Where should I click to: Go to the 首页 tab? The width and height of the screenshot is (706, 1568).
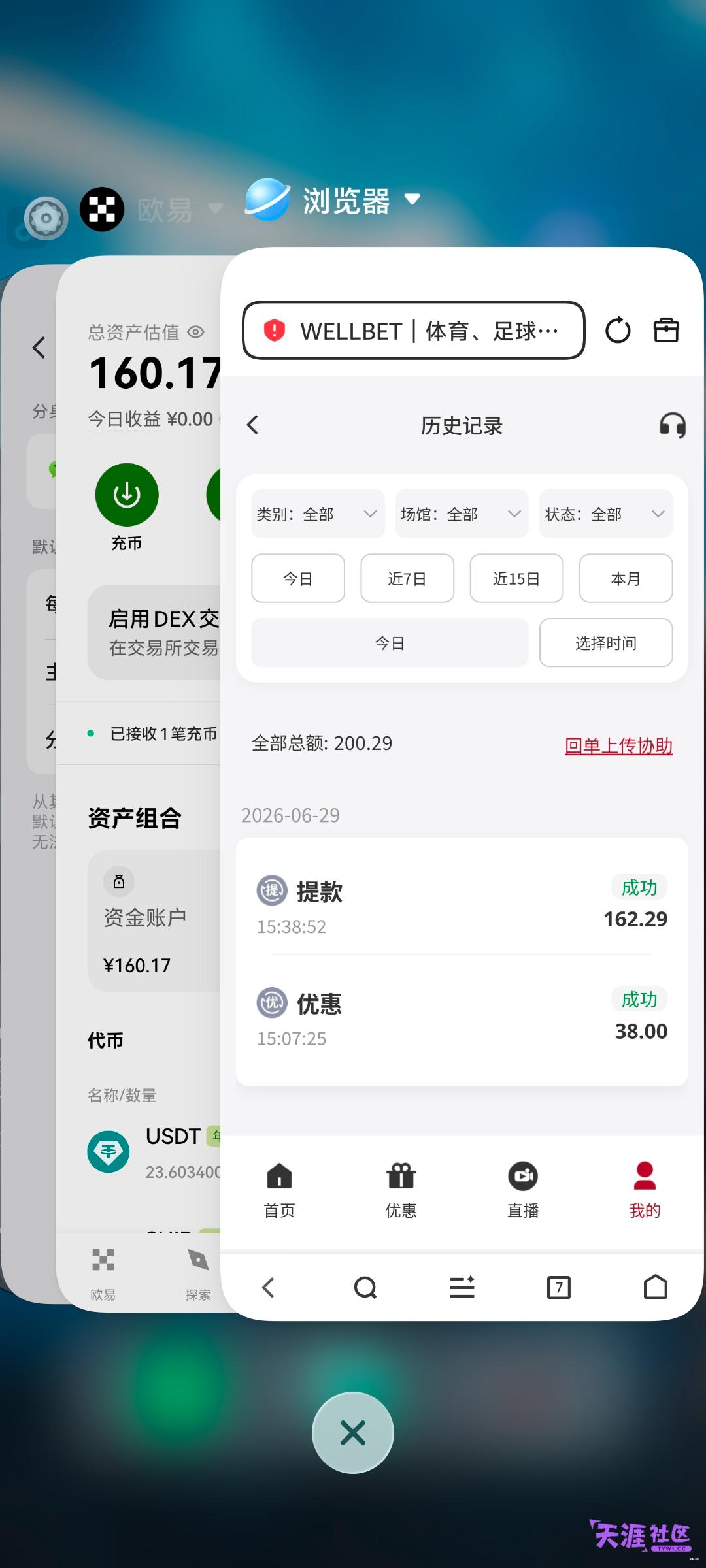click(x=279, y=1190)
